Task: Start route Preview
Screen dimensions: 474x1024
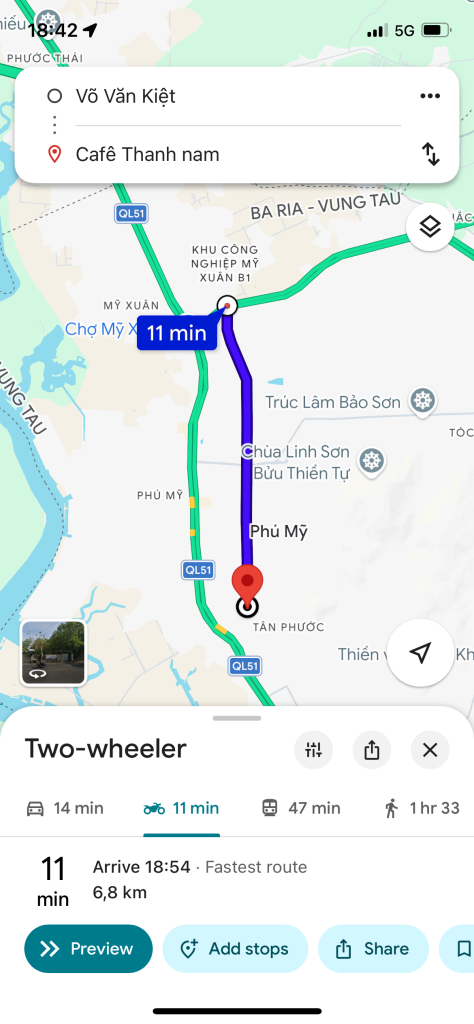Action: pos(88,949)
